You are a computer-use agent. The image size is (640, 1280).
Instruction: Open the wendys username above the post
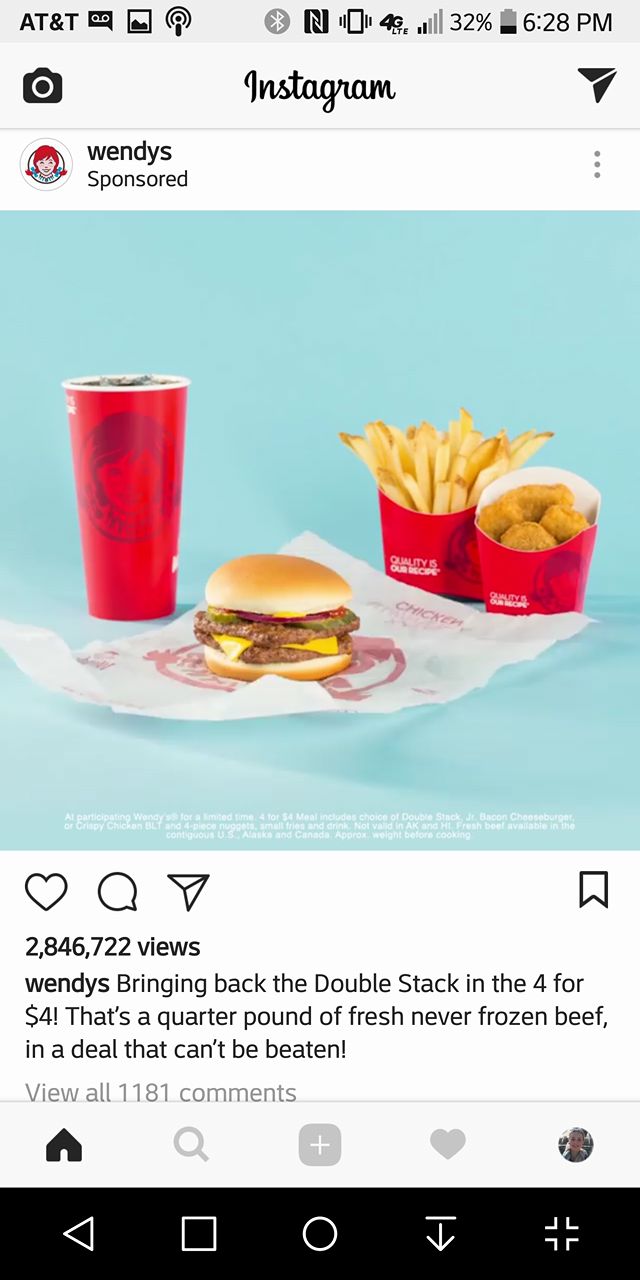(129, 152)
